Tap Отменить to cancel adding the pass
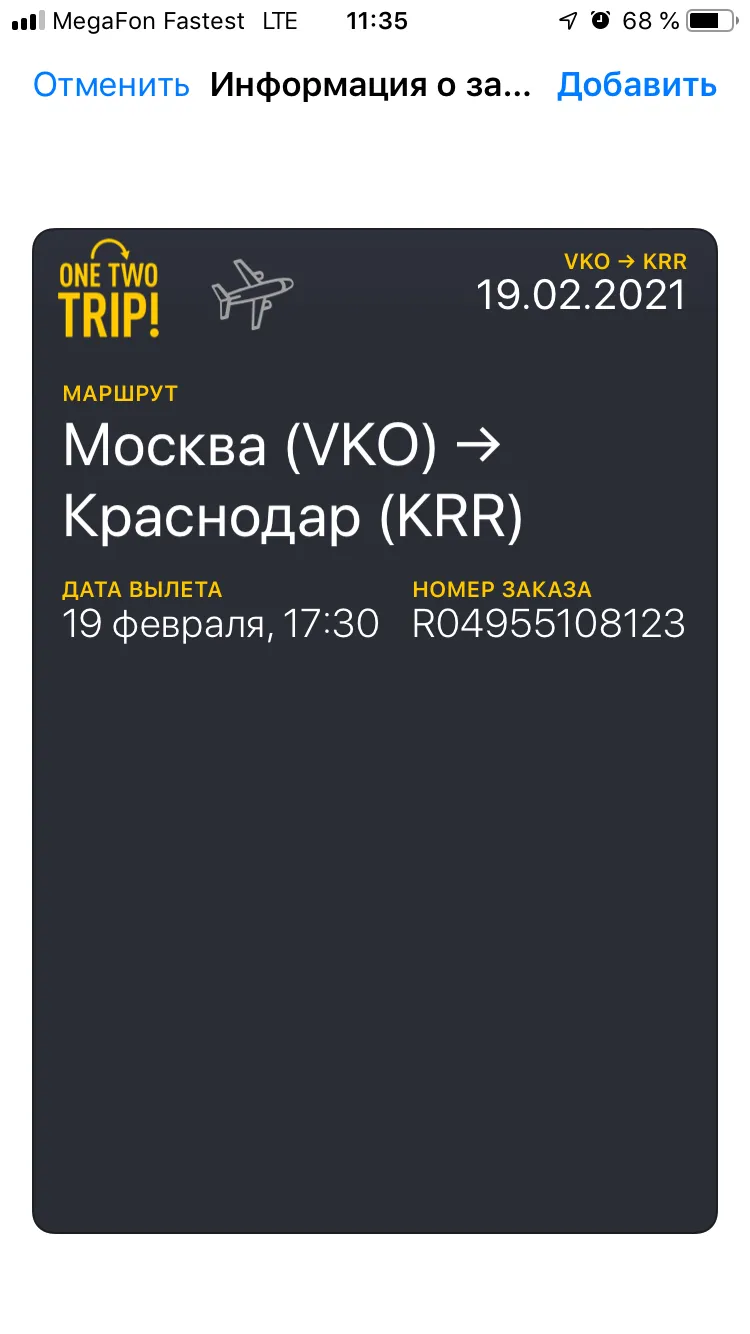This screenshot has width=750, height=1334. click(x=111, y=86)
